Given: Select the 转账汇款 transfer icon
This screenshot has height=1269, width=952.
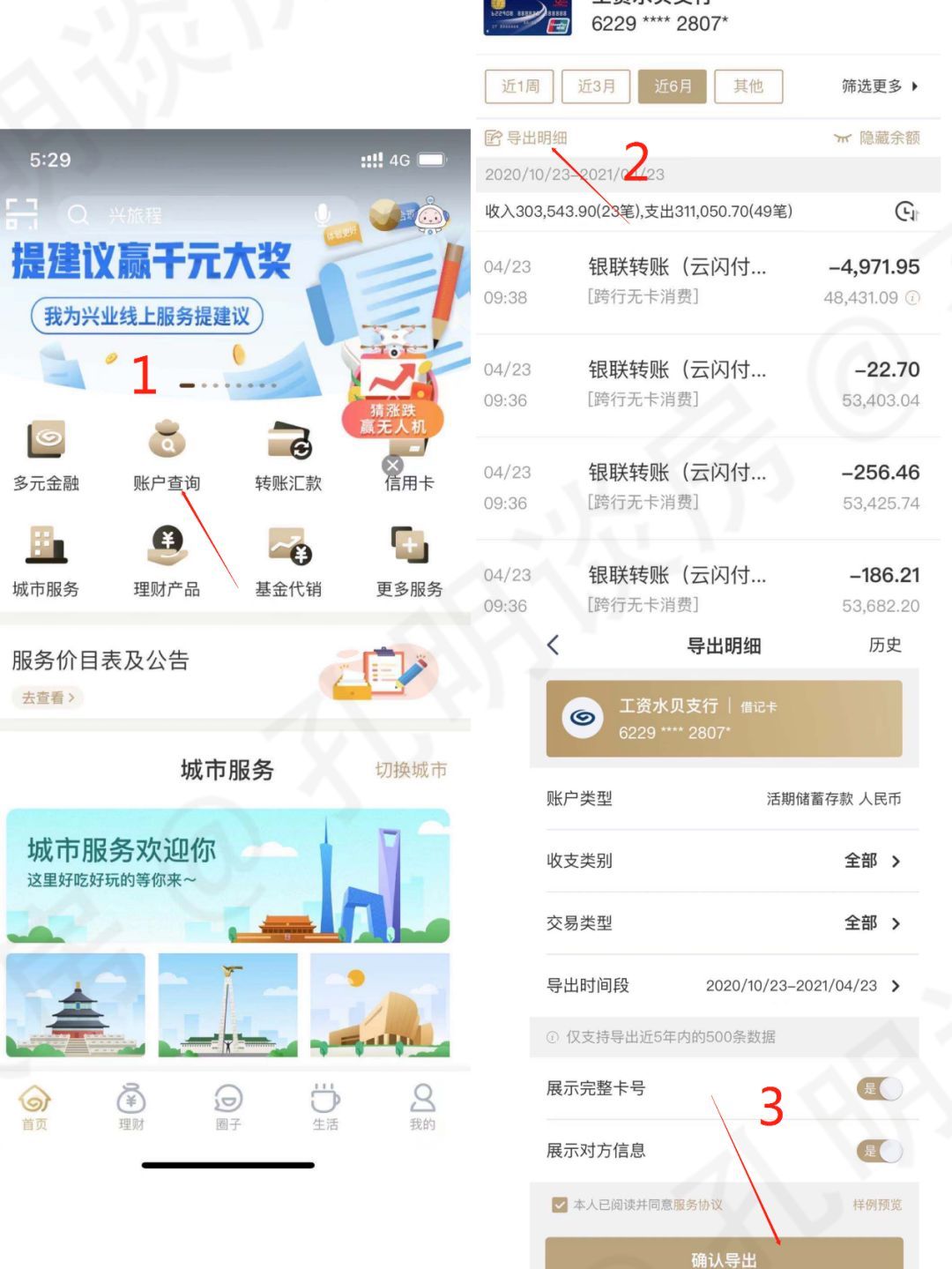Looking at the screenshot, I should tap(289, 451).
